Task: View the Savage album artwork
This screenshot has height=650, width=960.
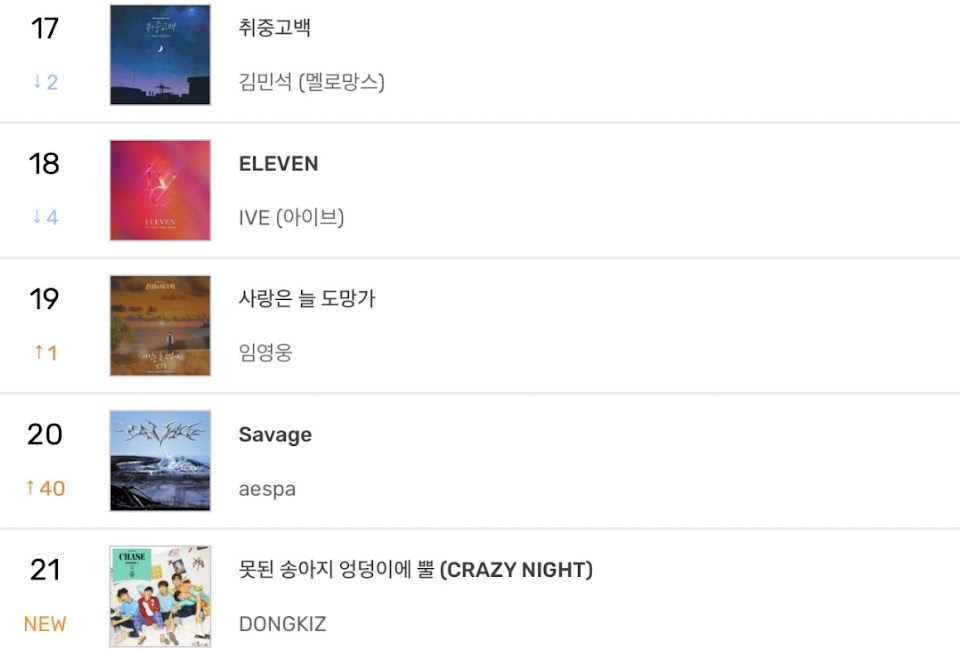Action: [160, 461]
